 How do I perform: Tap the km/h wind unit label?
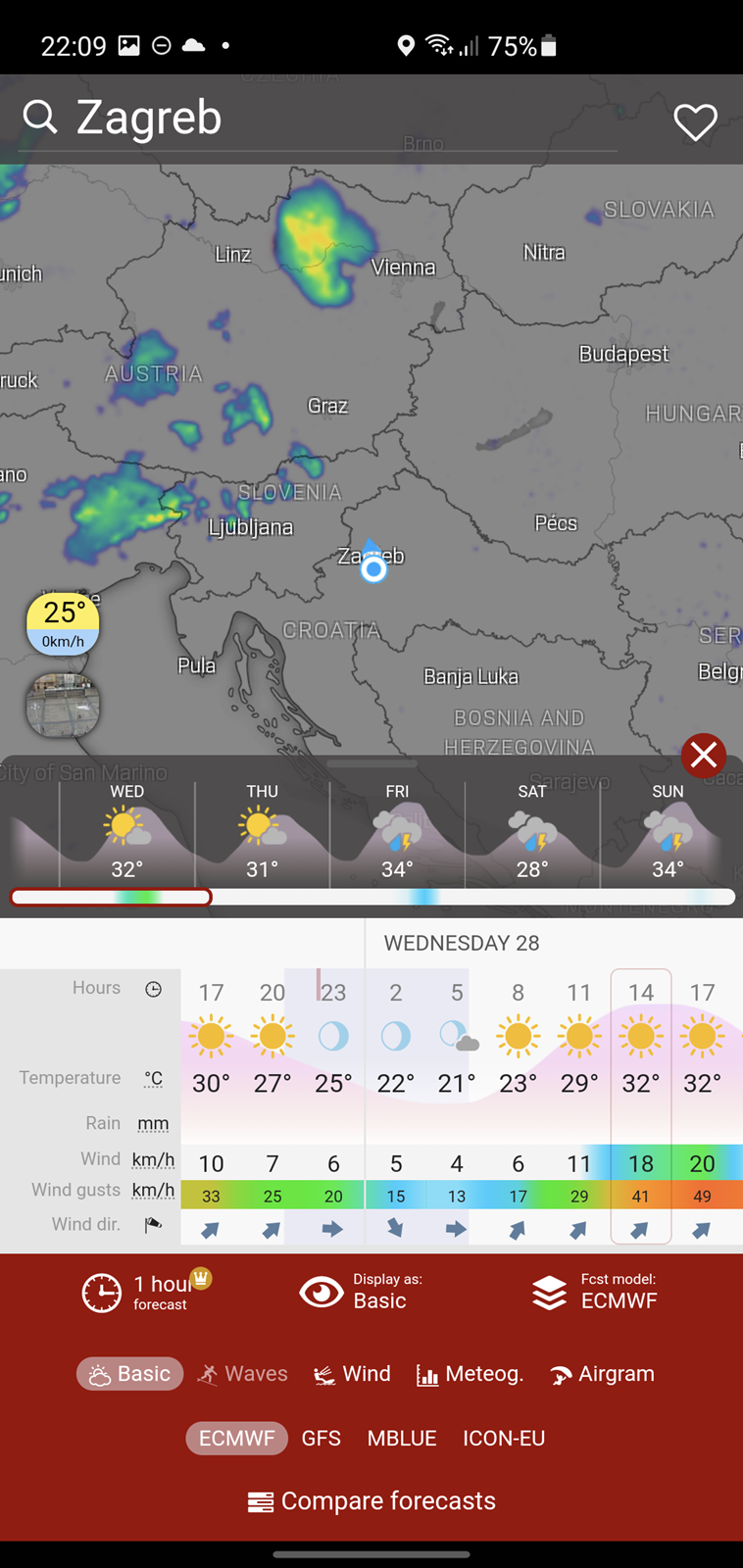153,1159
